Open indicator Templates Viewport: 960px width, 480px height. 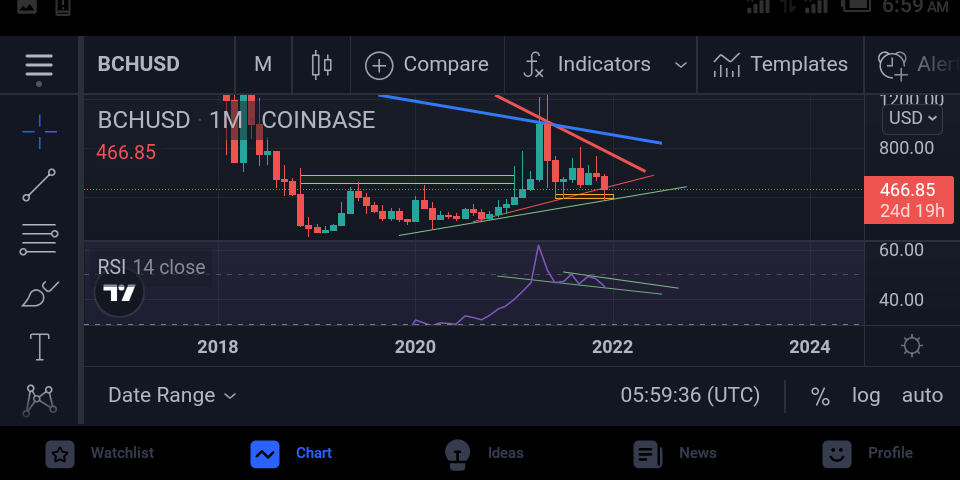click(781, 64)
